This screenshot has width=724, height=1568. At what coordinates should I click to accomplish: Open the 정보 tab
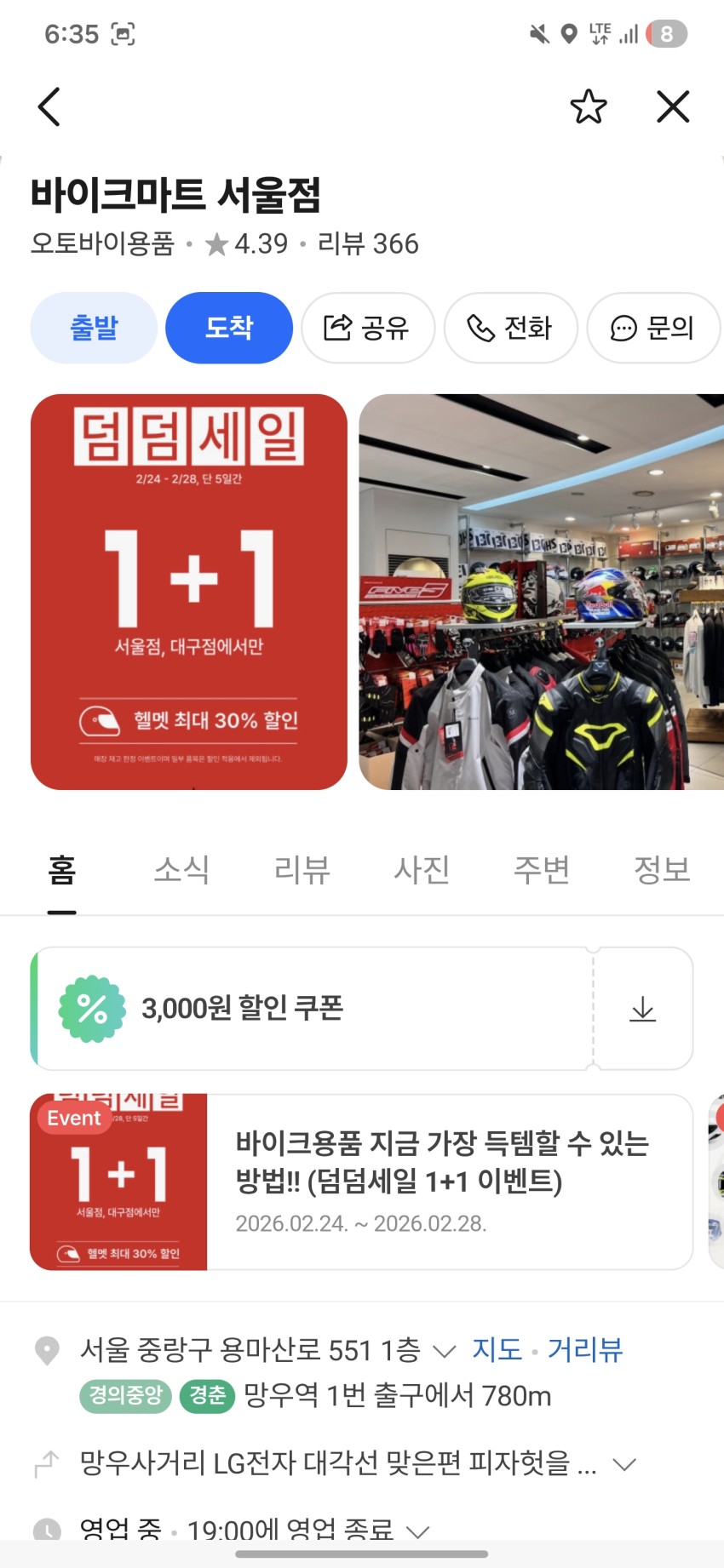tap(662, 870)
